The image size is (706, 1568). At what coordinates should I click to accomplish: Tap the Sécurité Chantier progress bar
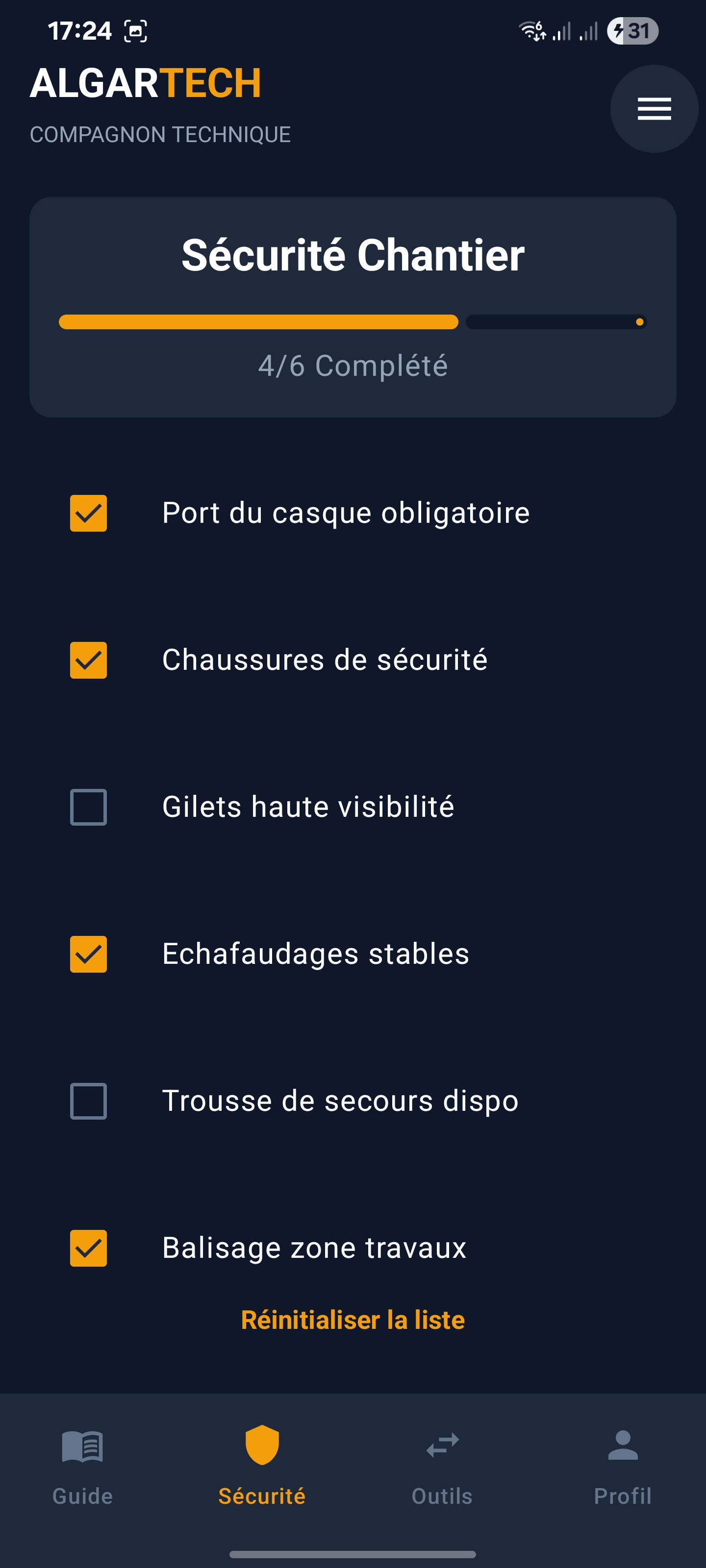click(353, 322)
